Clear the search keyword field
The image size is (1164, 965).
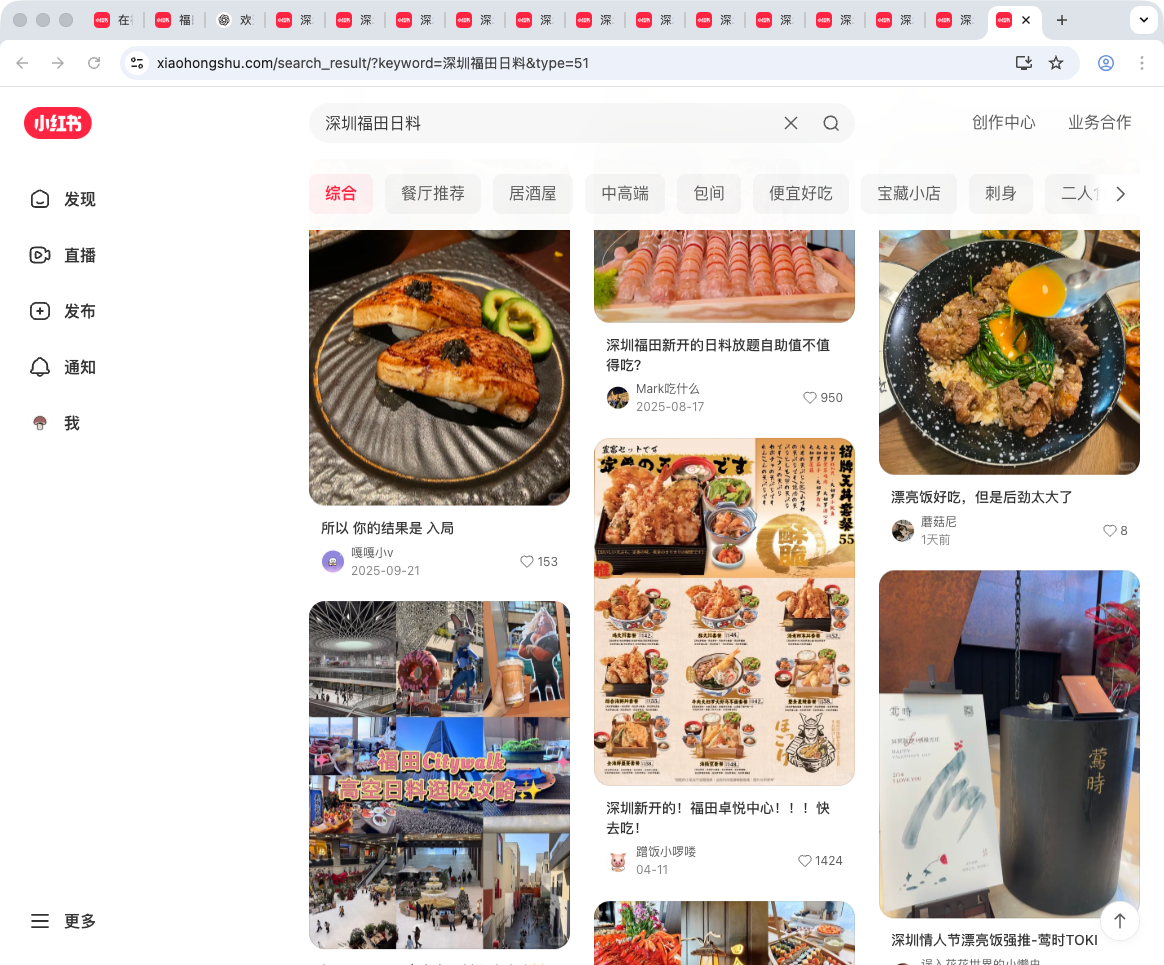coord(790,123)
